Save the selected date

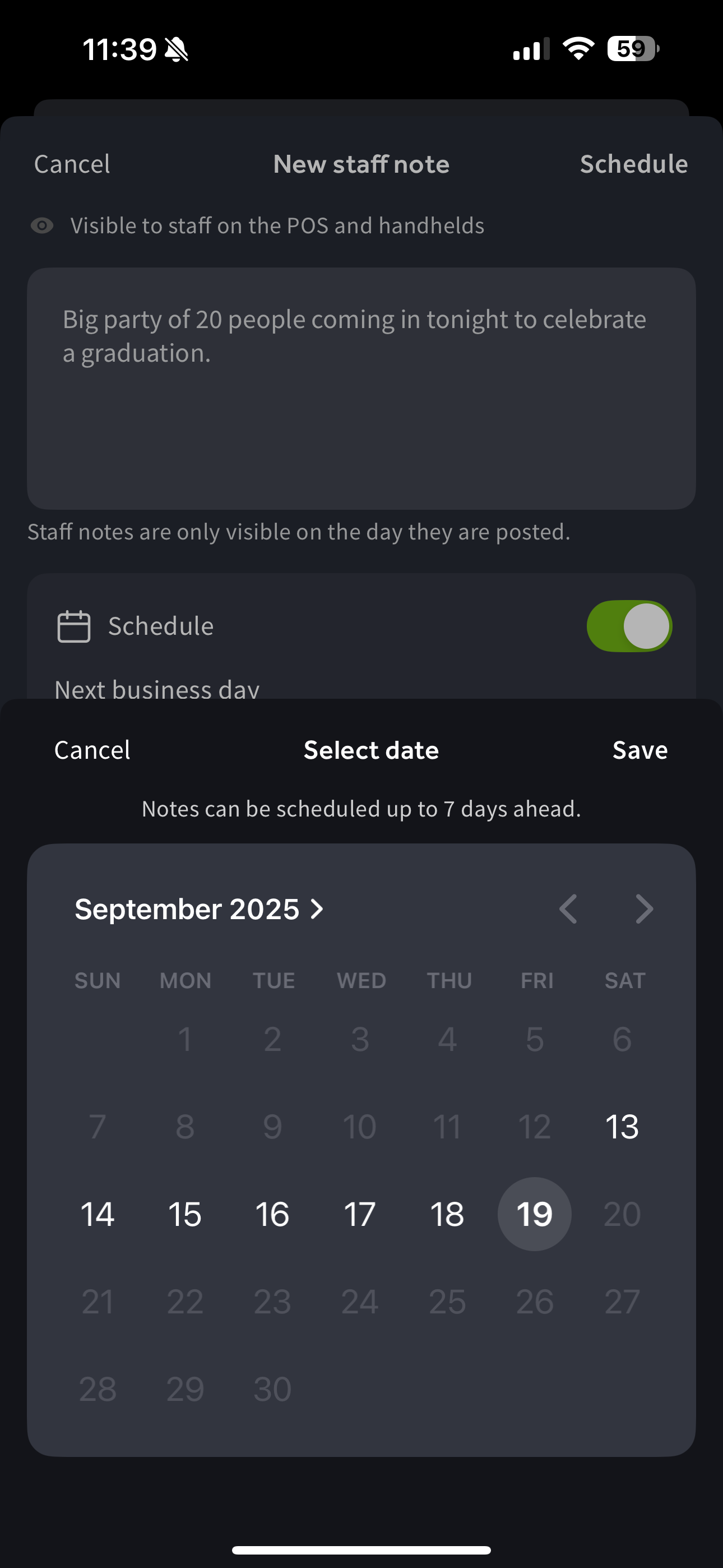tap(639, 750)
